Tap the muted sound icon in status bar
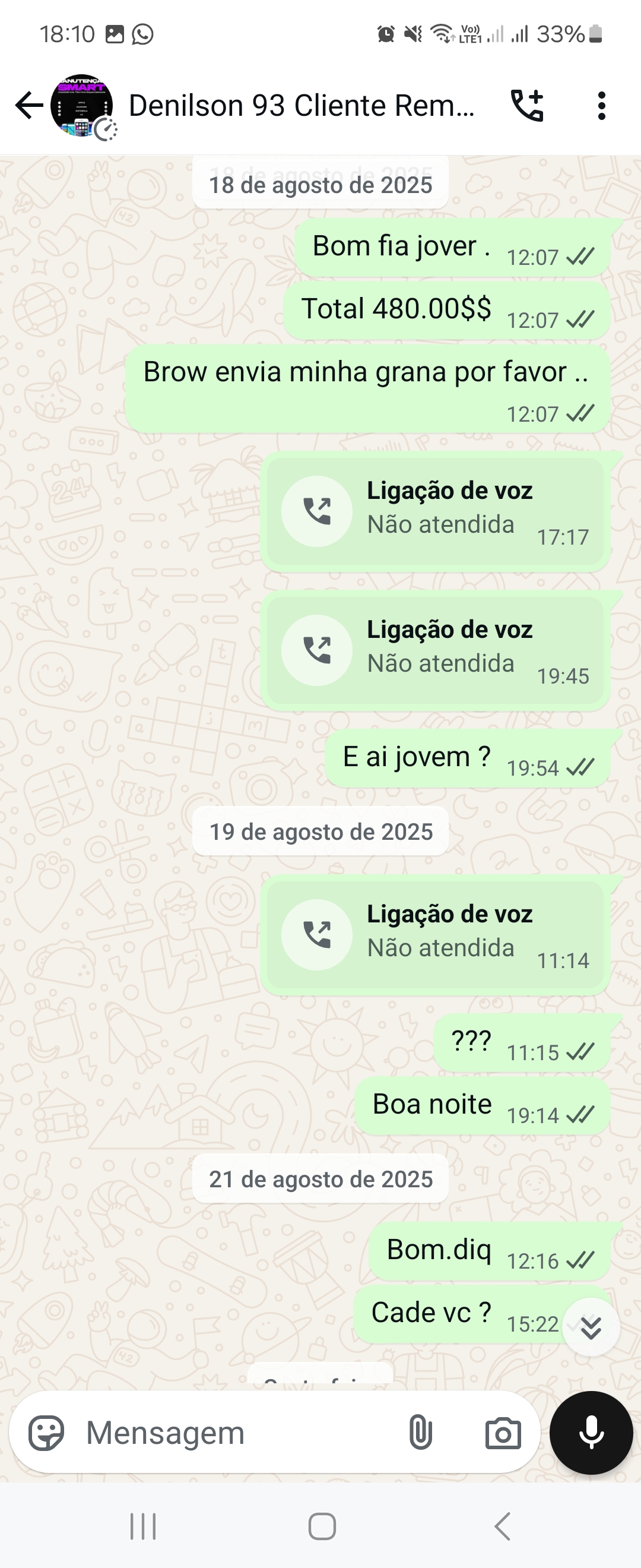The image size is (641, 1568). [414, 34]
